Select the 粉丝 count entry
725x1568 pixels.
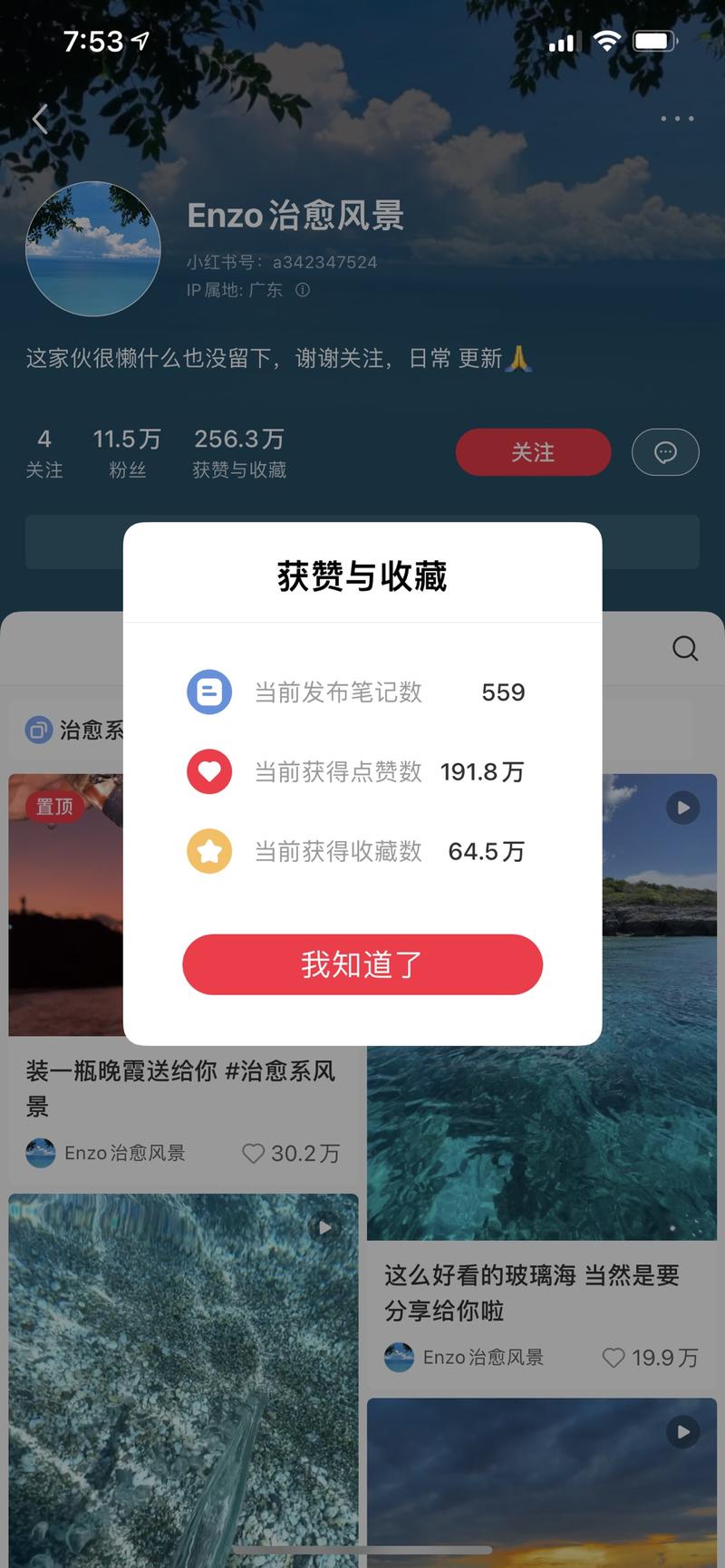click(126, 450)
